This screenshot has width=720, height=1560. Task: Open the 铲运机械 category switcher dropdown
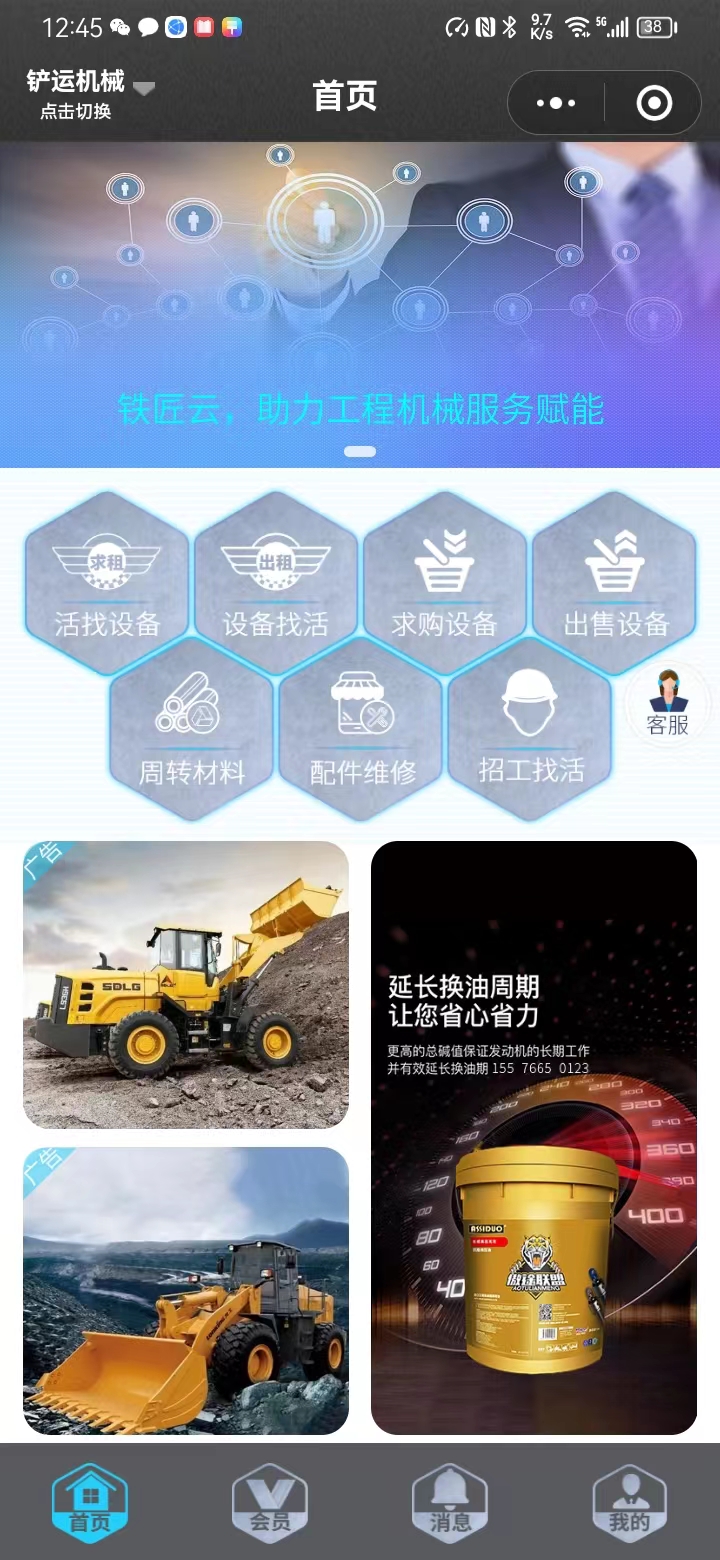(x=90, y=94)
